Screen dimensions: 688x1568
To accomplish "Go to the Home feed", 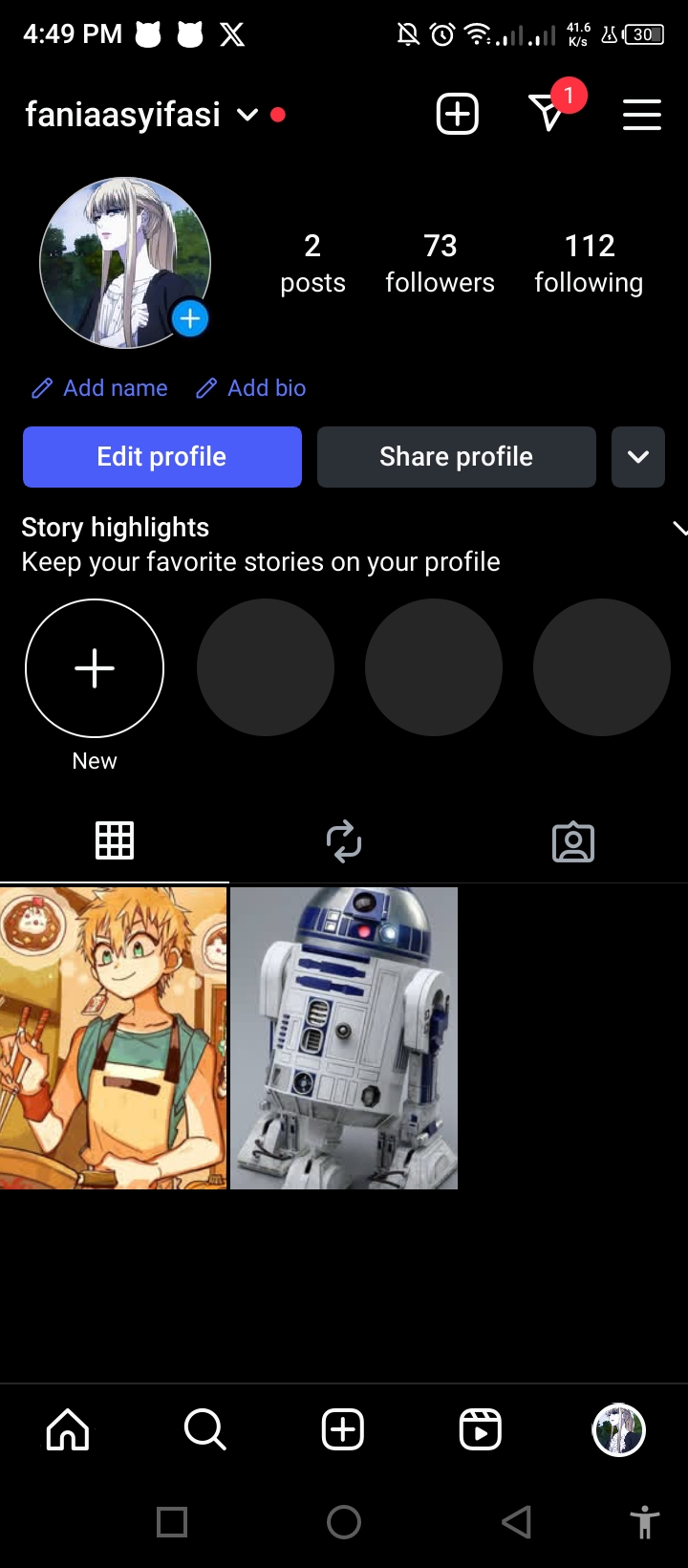I will coord(68,1430).
